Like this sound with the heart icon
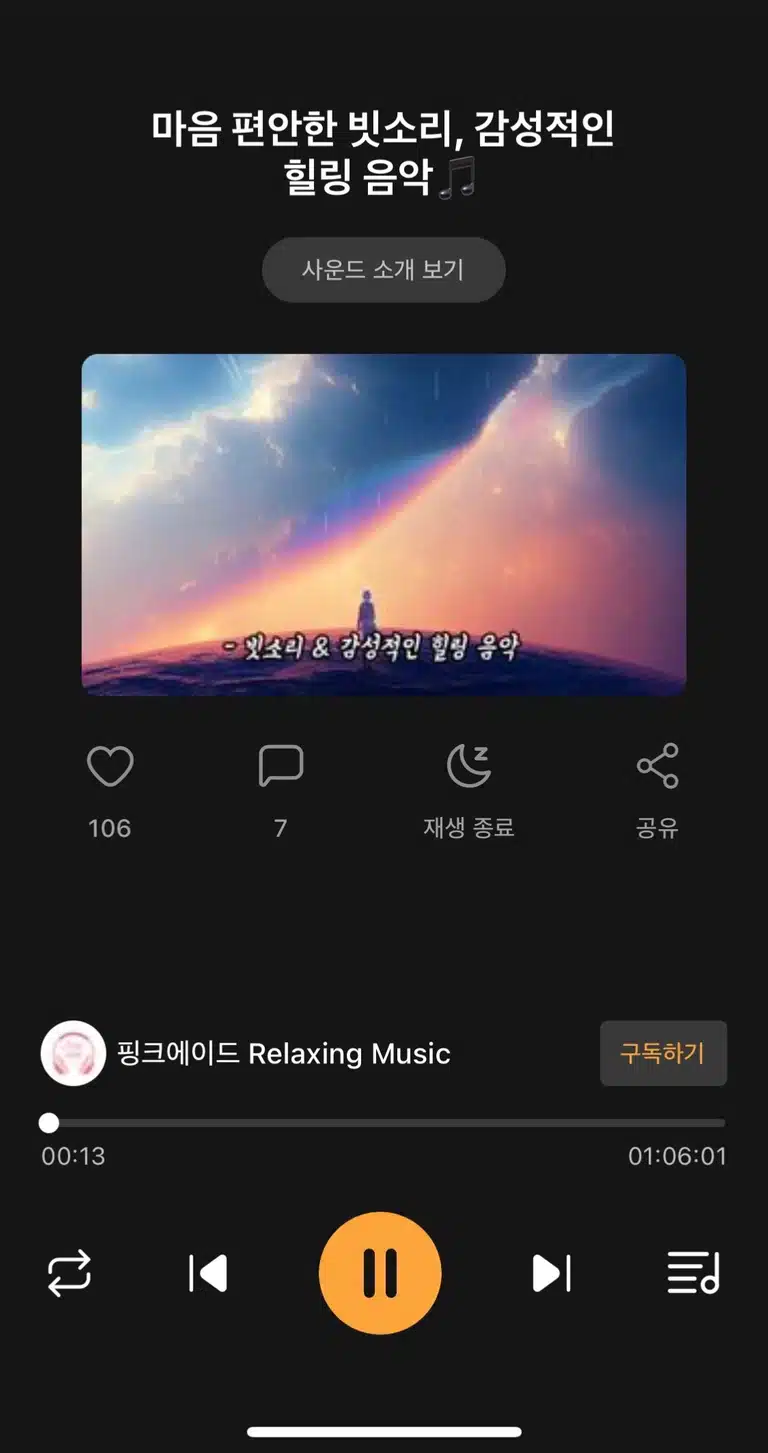This screenshot has height=1453, width=768. tap(110, 767)
